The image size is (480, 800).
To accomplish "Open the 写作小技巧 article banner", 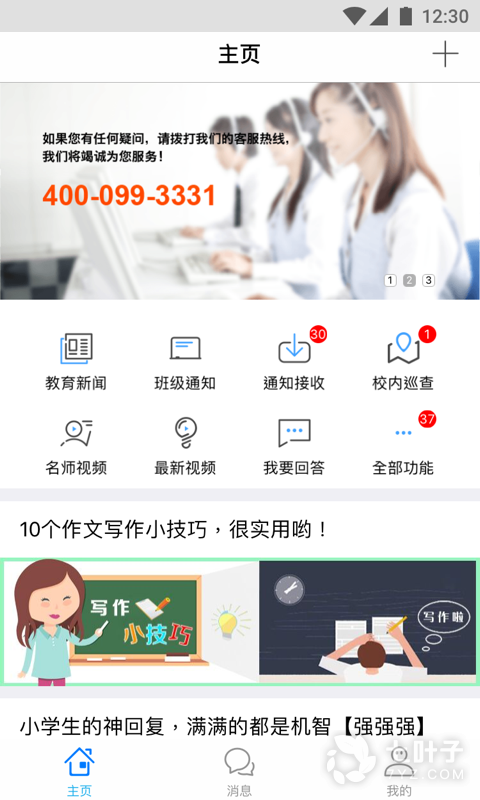I will [240, 622].
